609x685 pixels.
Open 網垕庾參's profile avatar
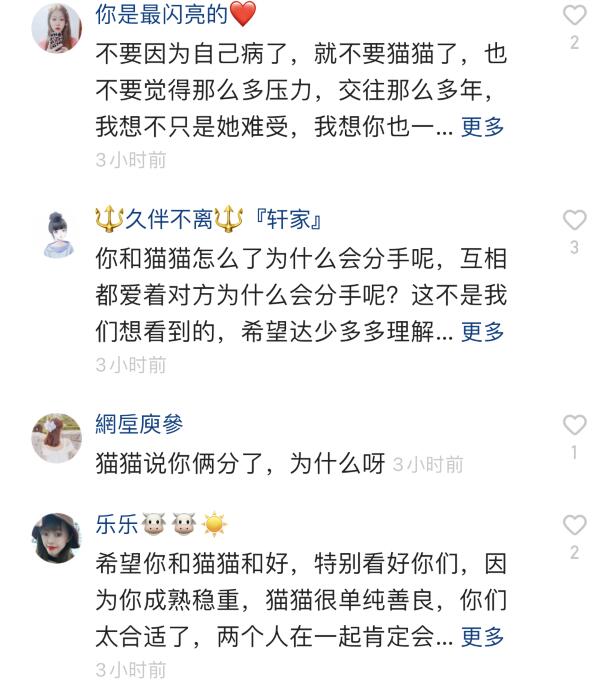(x=57, y=438)
